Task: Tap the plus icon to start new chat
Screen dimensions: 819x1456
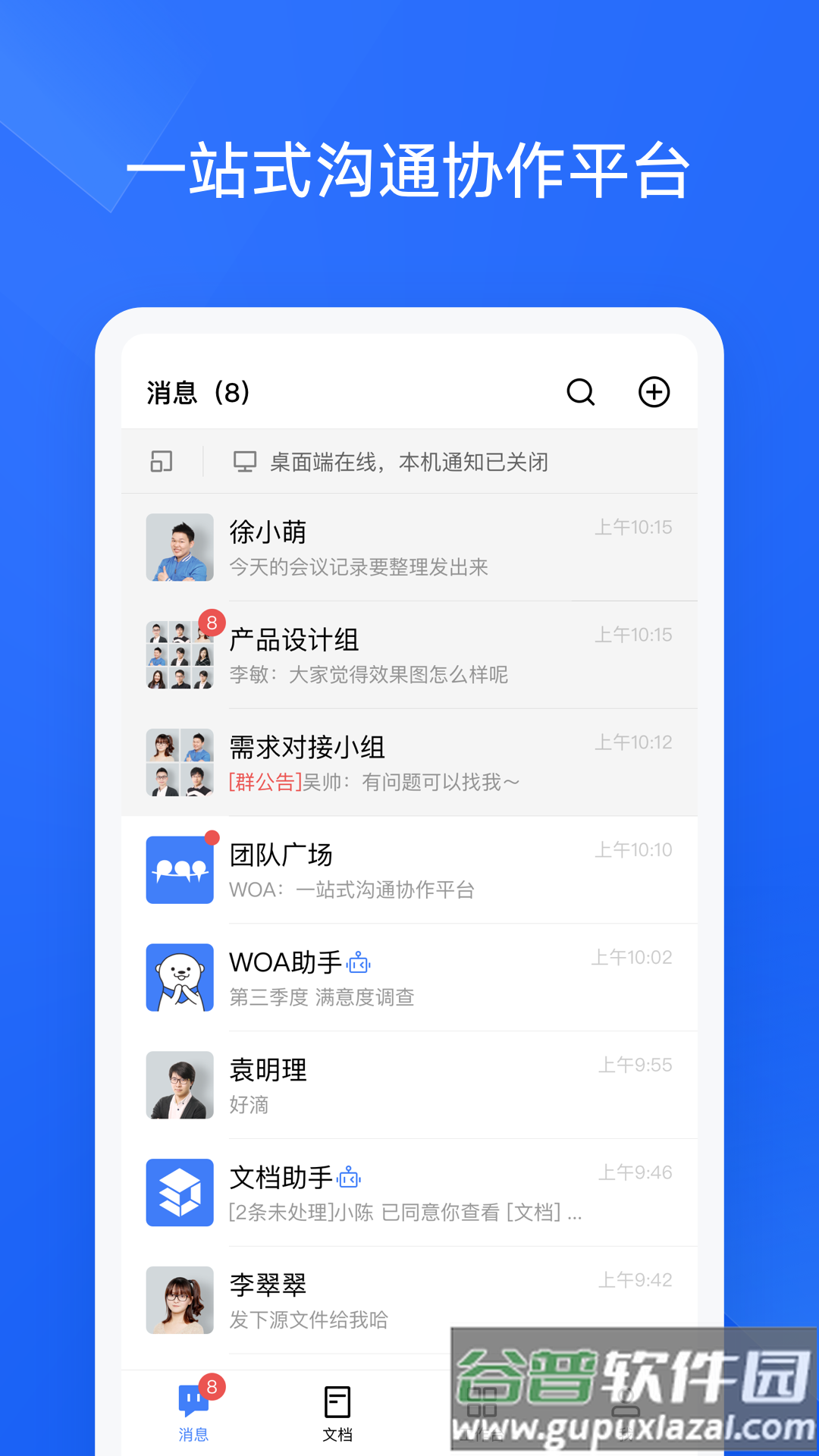Action: pos(654,393)
